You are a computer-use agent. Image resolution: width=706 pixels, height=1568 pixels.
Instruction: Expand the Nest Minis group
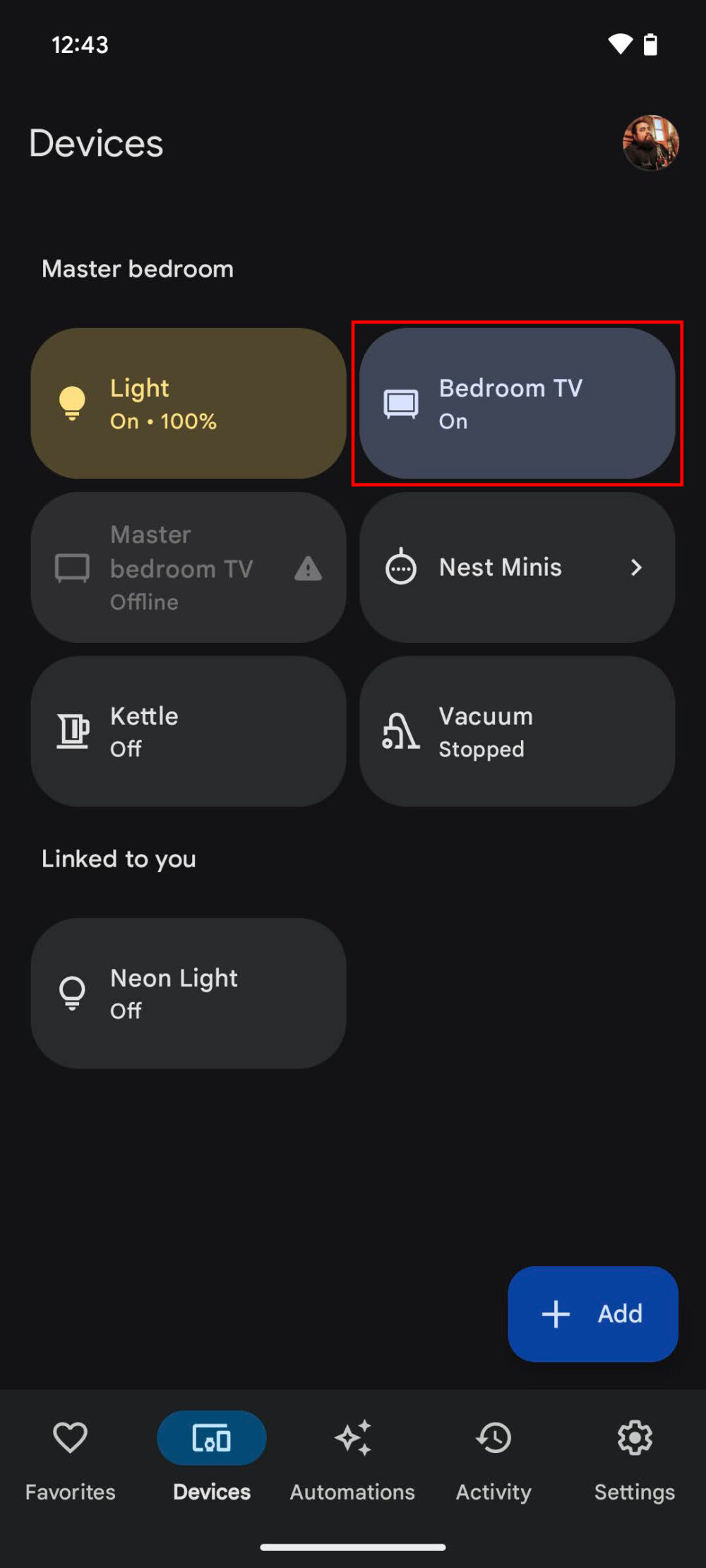(636, 567)
